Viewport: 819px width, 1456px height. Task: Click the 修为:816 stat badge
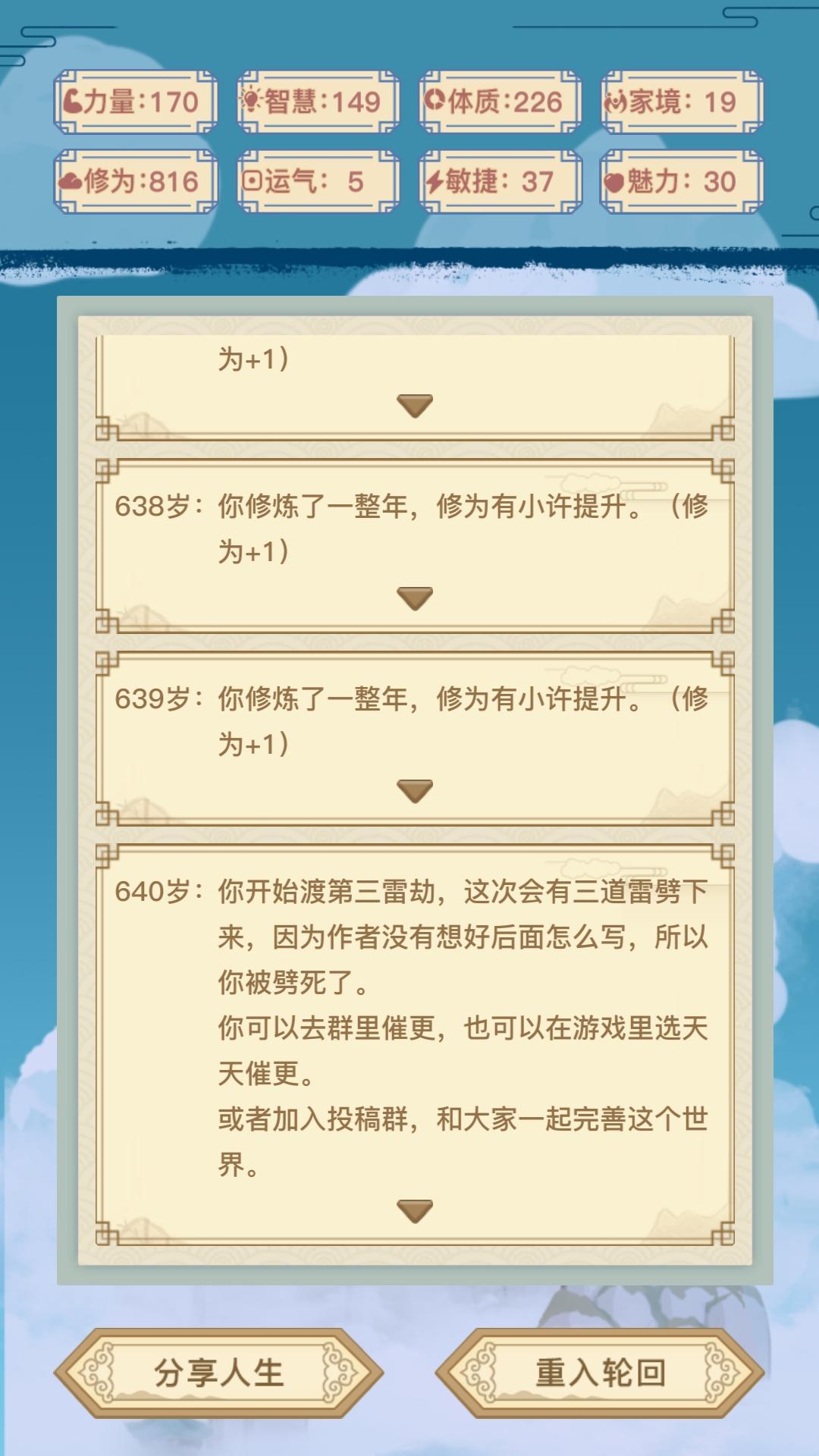[136, 181]
